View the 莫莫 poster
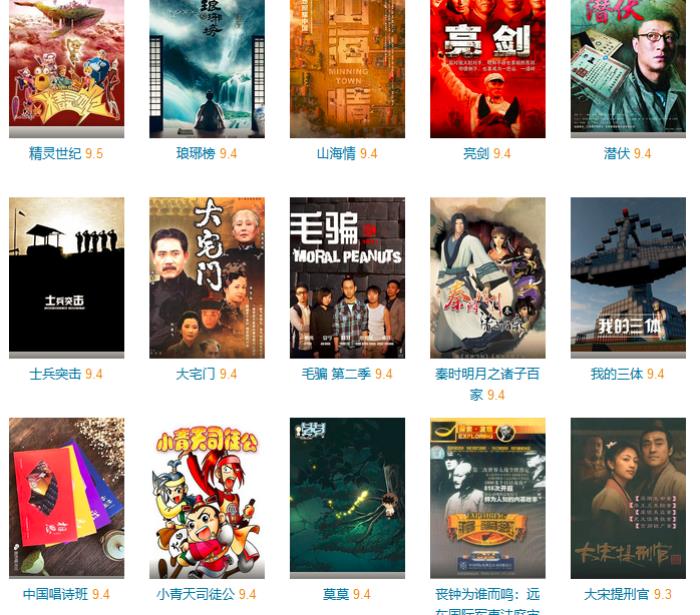Viewport: 700px width, 615px height. tap(347, 497)
